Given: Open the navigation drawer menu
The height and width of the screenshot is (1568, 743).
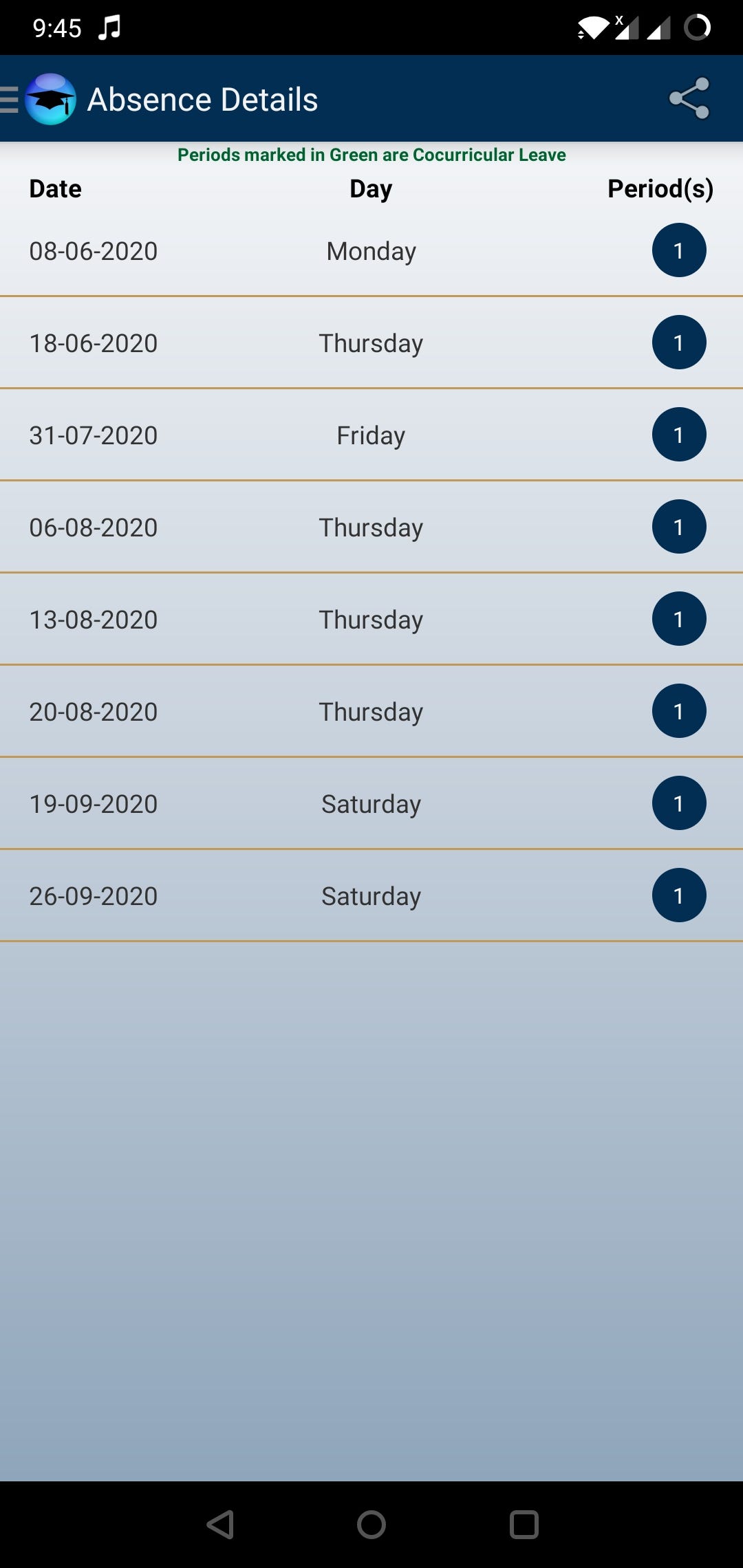Looking at the screenshot, I should [10, 100].
